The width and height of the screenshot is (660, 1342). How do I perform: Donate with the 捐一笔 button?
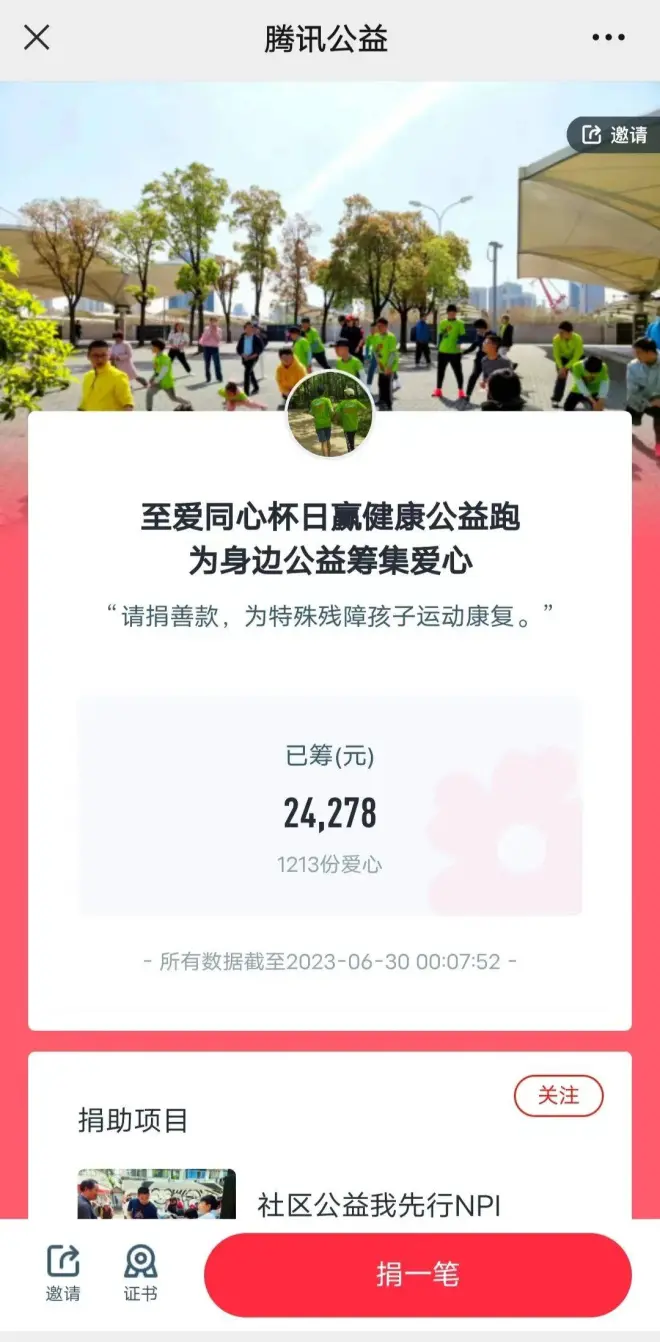[418, 1275]
